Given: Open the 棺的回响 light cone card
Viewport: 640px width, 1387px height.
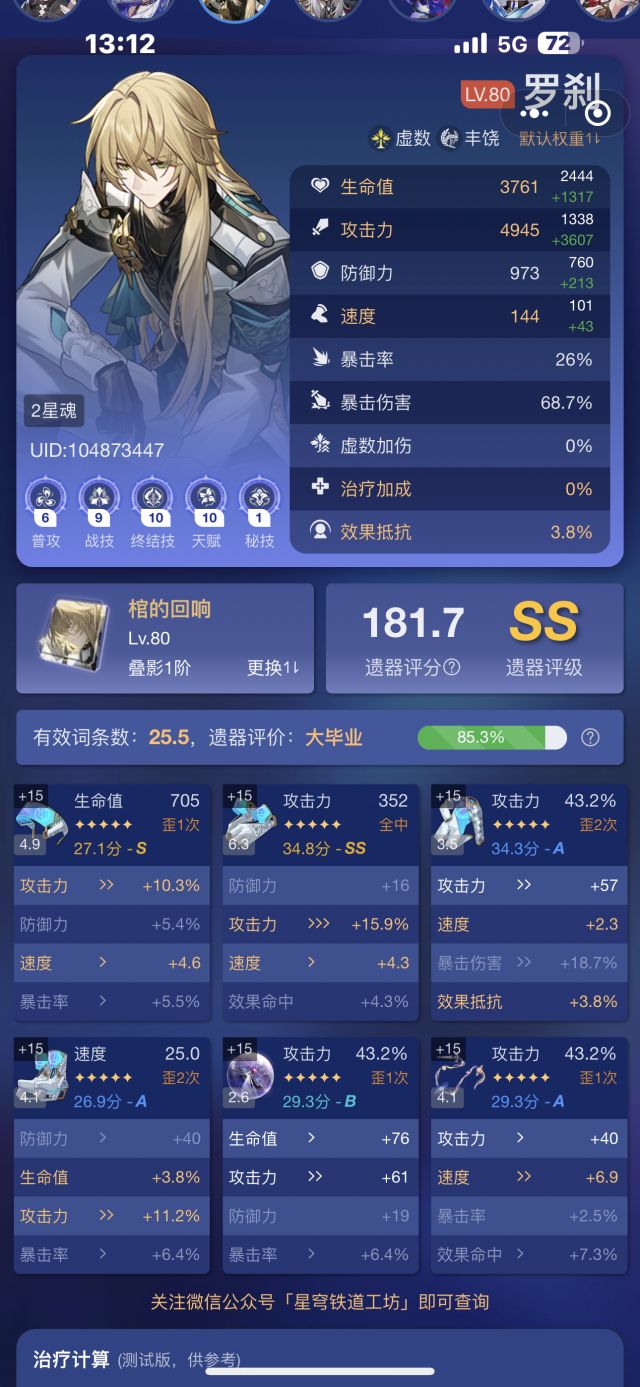Looking at the screenshot, I should coord(165,639).
